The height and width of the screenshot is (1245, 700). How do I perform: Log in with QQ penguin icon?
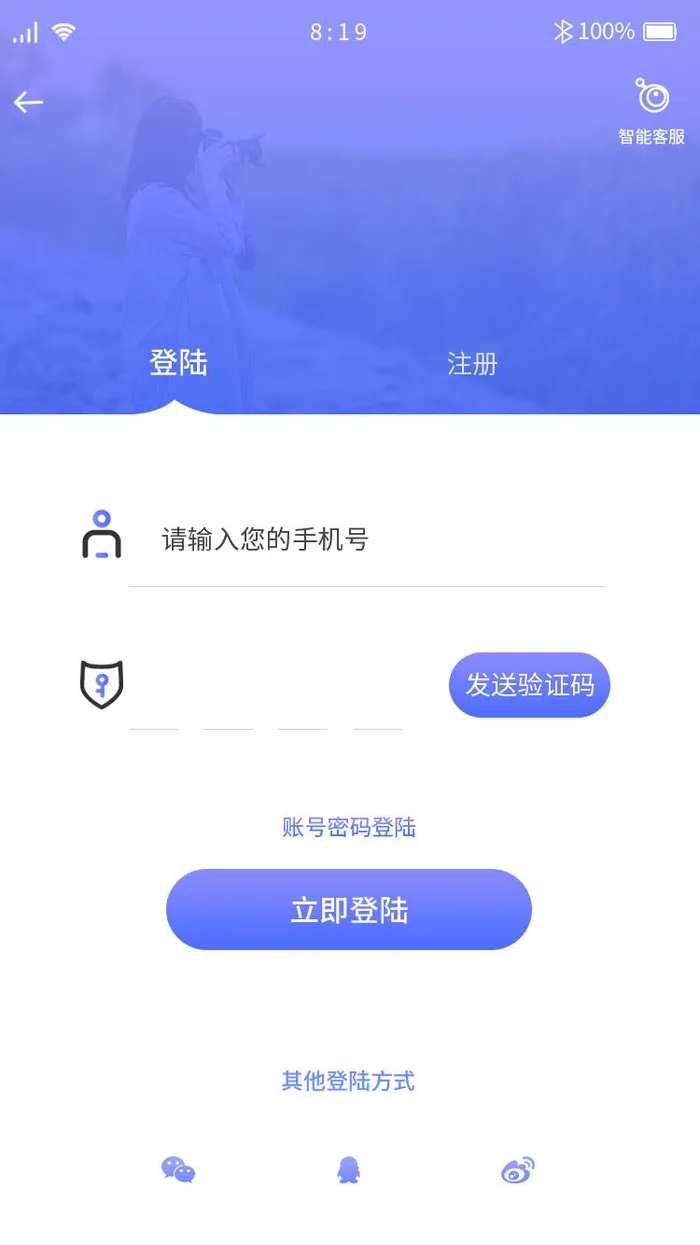tap(348, 1169)
